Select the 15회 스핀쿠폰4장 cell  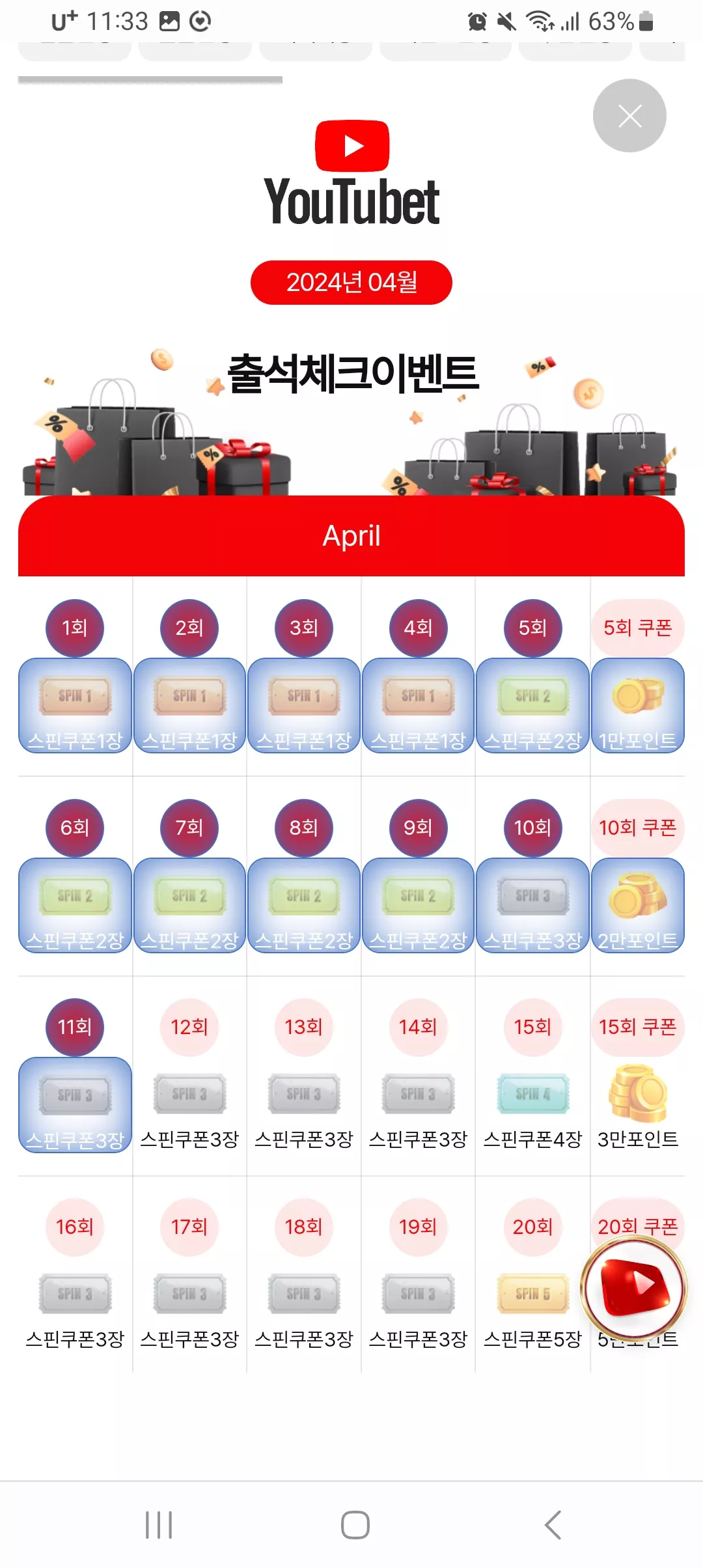(532, 1076)
